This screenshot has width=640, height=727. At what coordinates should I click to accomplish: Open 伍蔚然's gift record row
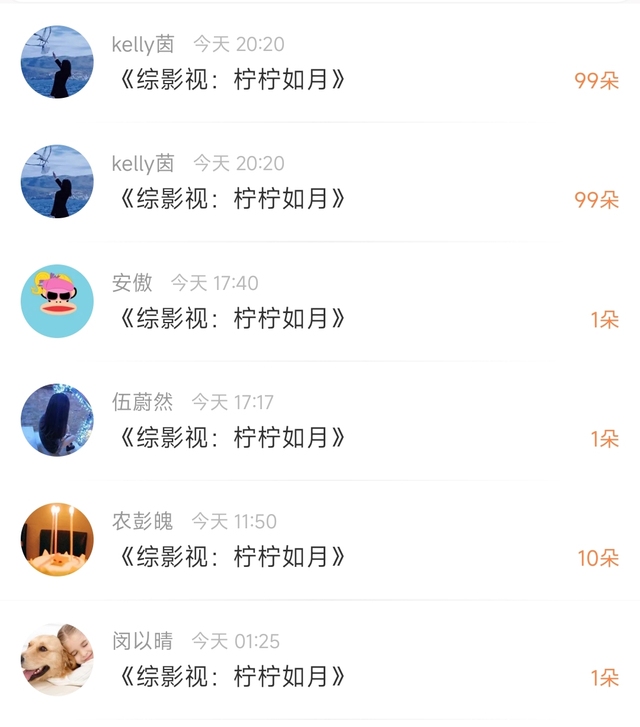(x=320, y=421)
